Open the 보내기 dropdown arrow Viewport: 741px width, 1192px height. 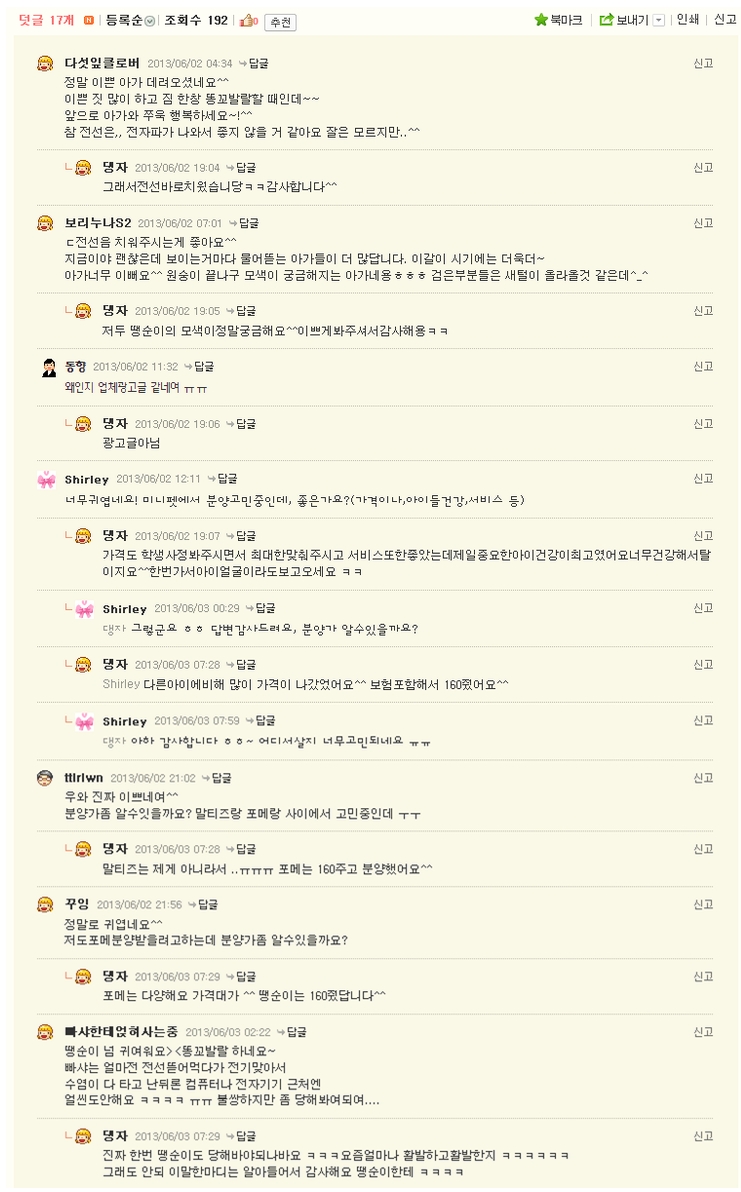pyautogui.click(x=658, y=21)
